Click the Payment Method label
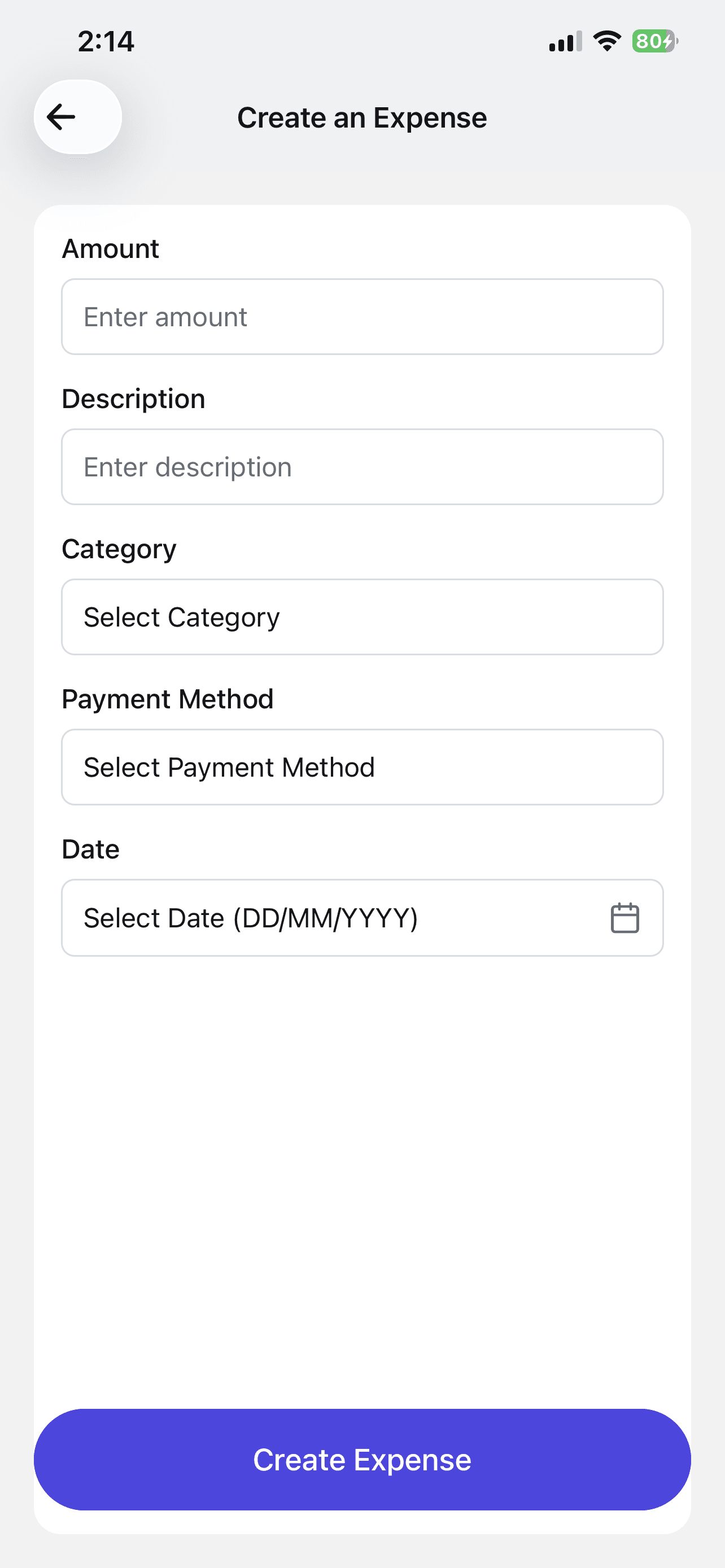 click(168, 699)
